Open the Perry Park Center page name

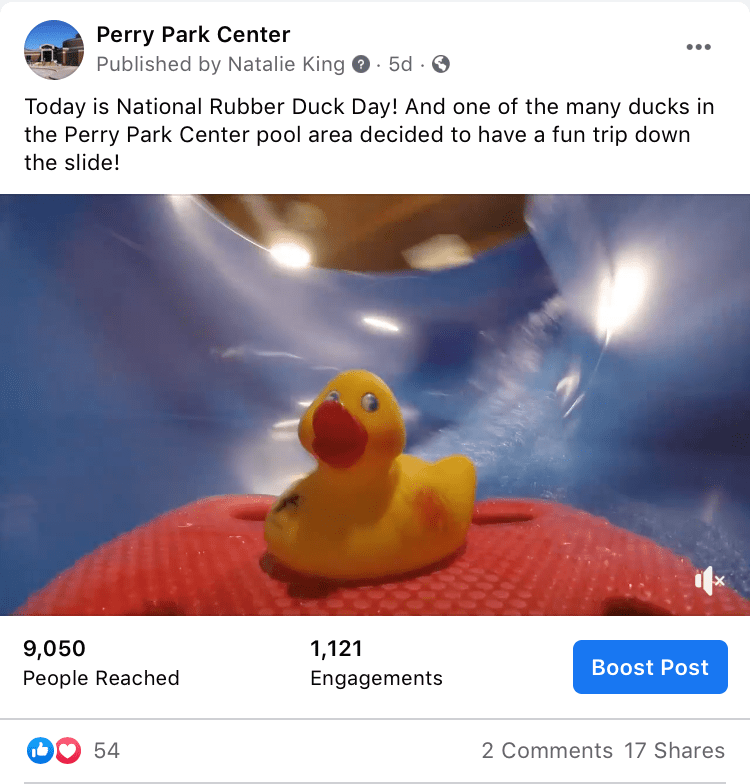coord(193,37)
